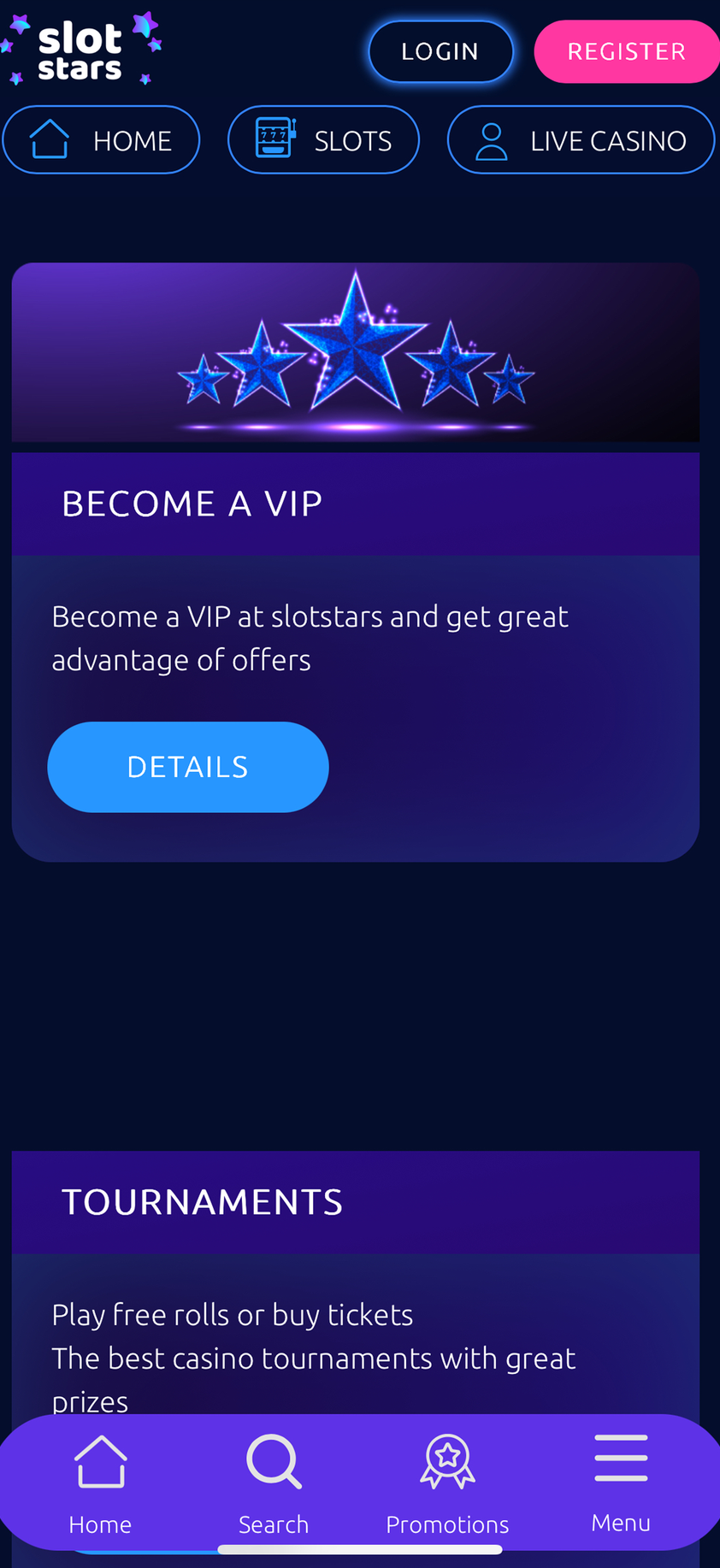Switch to the SLOTS category
Image resolution: width=720 pixels, height=1568 pixels.
323,140
